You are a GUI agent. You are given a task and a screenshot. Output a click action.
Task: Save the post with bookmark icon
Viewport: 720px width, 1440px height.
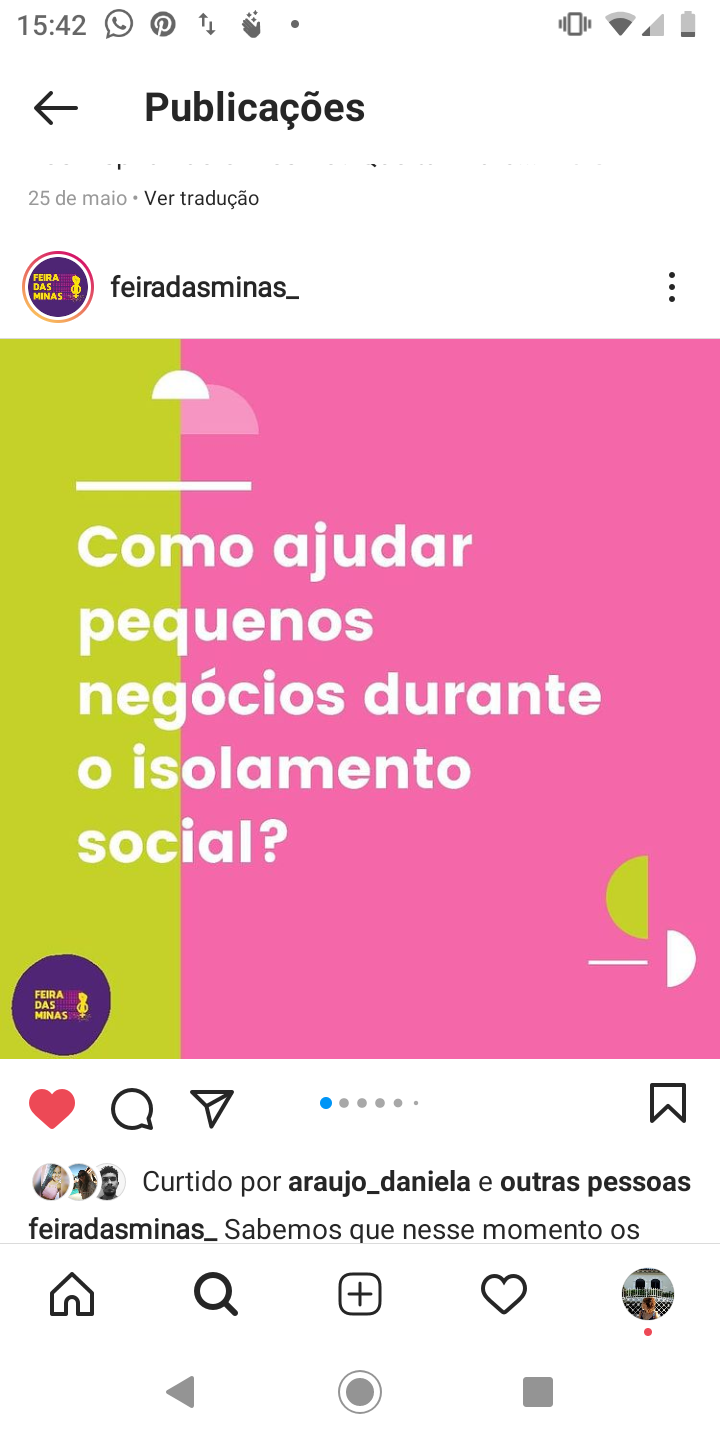point(667,1103)
